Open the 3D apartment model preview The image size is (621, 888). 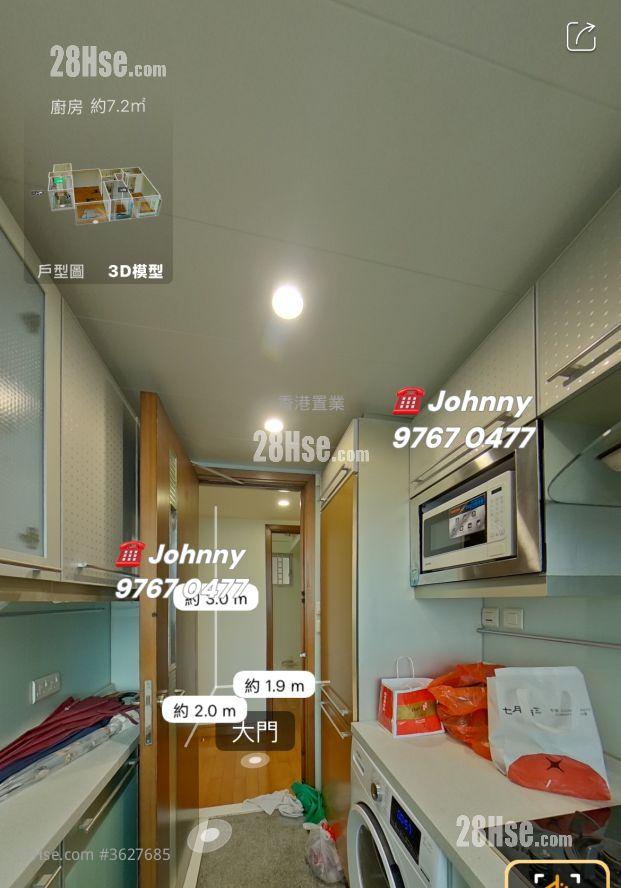click(x=103, y=192)
